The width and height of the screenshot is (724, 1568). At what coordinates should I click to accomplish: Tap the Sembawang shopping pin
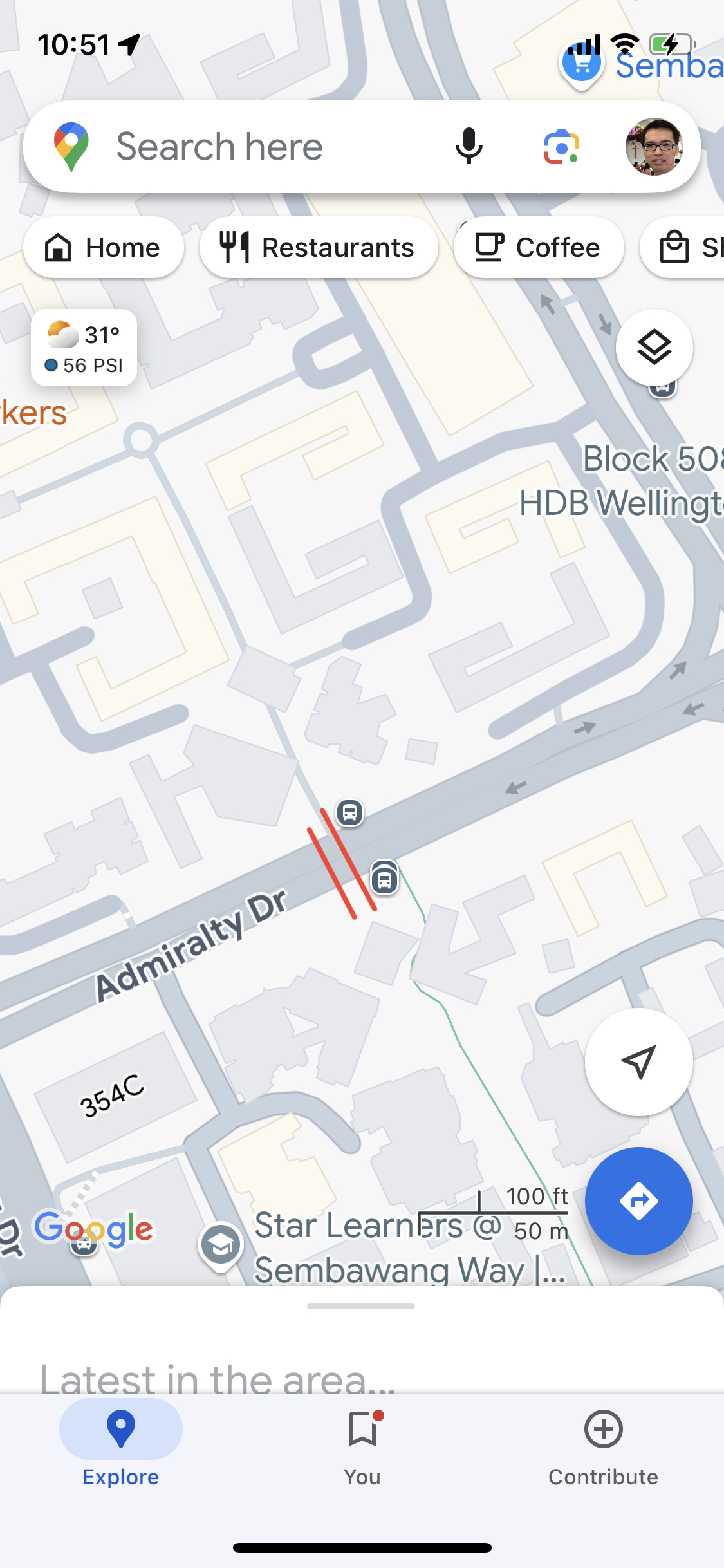pyautogui.click(x=581, y=64)
